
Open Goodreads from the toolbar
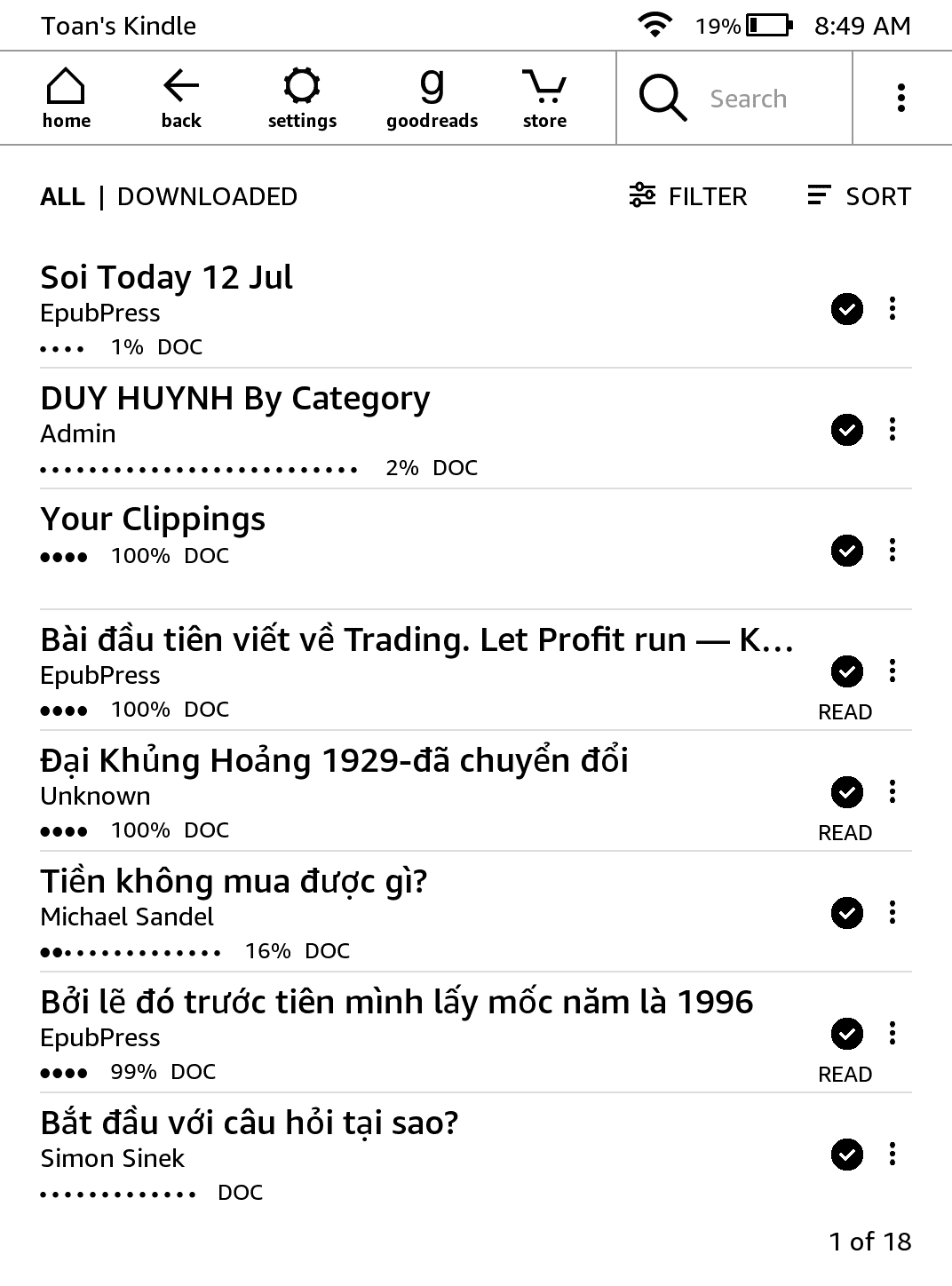pyautogui.click(x=432, y=99)
